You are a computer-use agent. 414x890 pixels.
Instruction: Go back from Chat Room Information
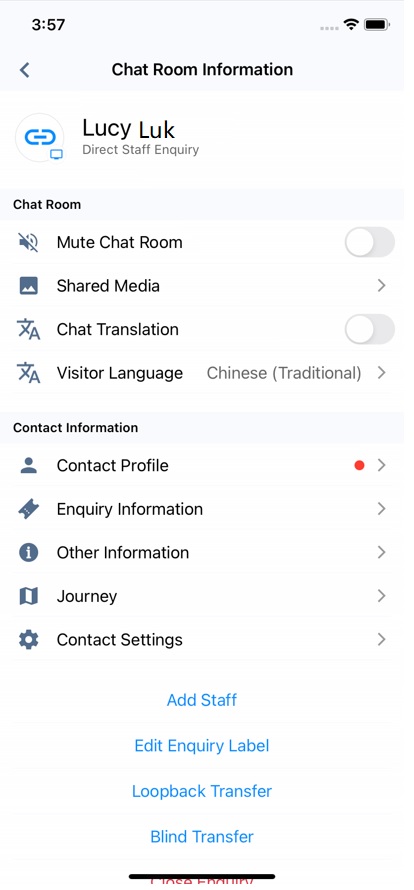pyautogui.click(x=24, y=70)
